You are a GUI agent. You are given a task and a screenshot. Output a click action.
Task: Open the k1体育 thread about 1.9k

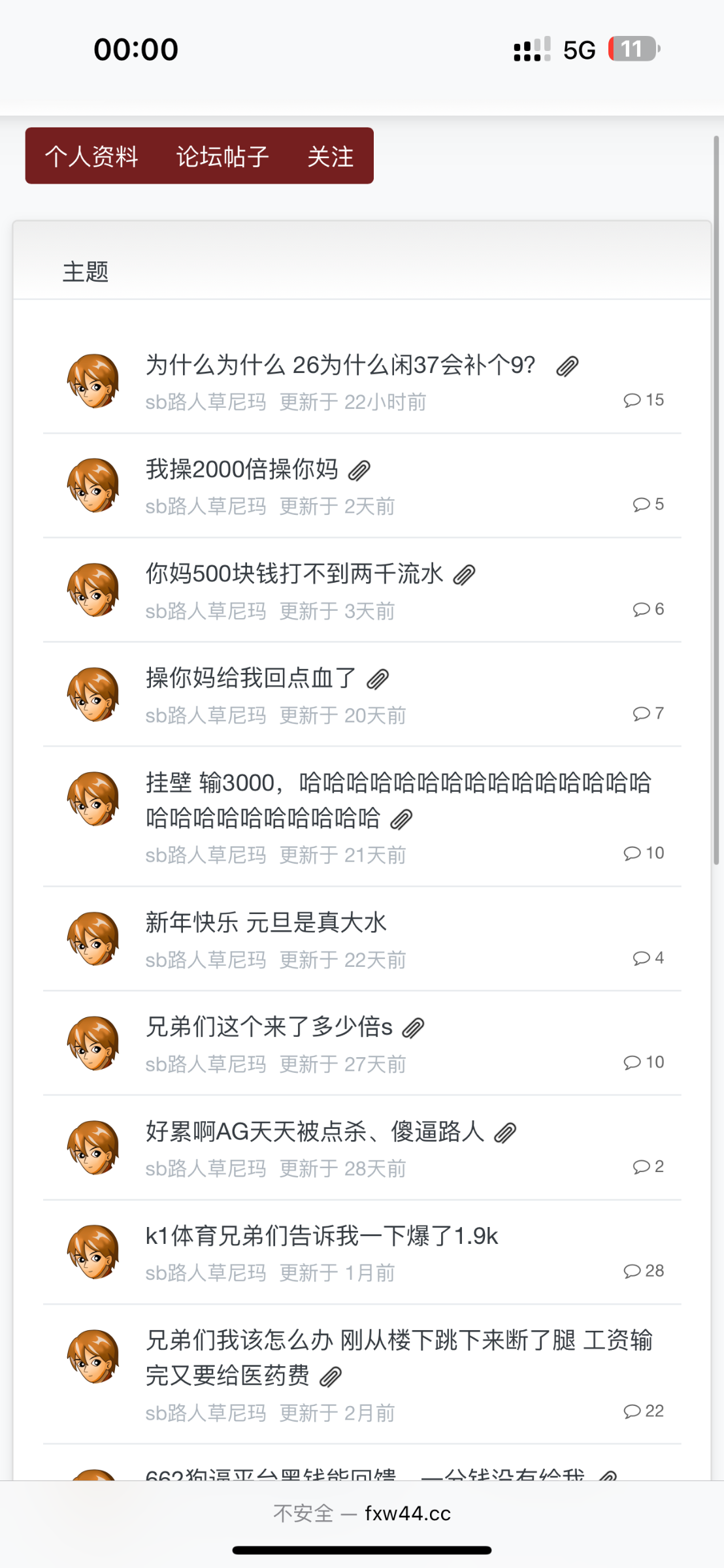click(321, 1235)
